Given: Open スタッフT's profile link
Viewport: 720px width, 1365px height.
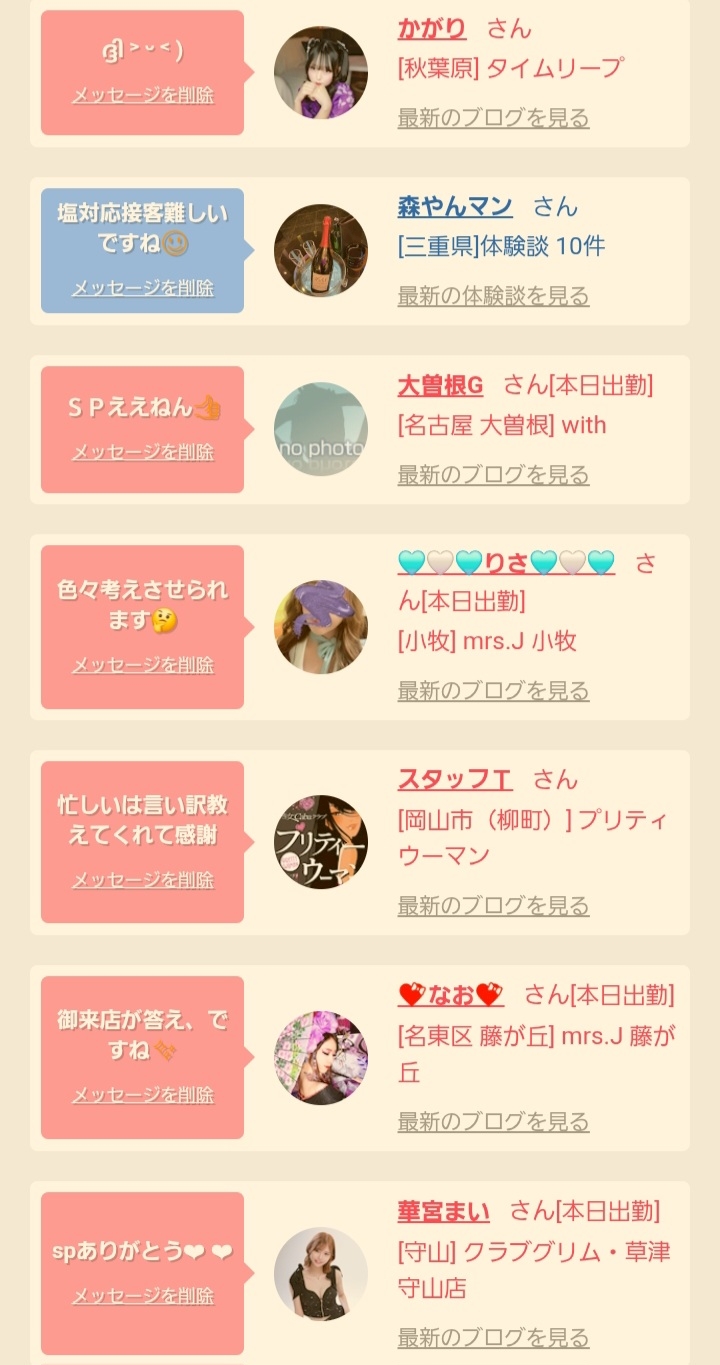Looking at the screenshot, I should point(455,779).
